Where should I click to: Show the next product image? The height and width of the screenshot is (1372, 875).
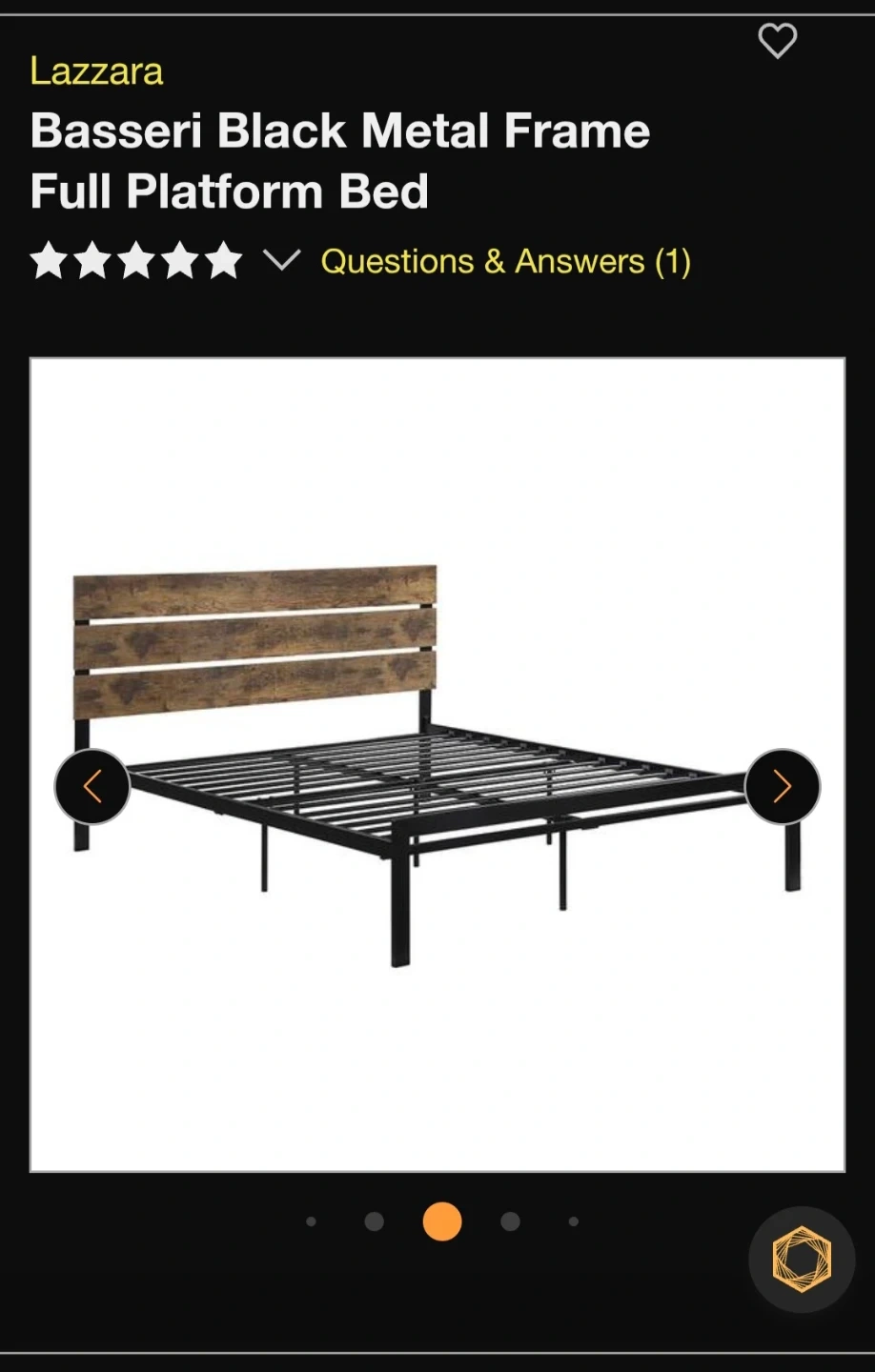(x=783, y=786)
